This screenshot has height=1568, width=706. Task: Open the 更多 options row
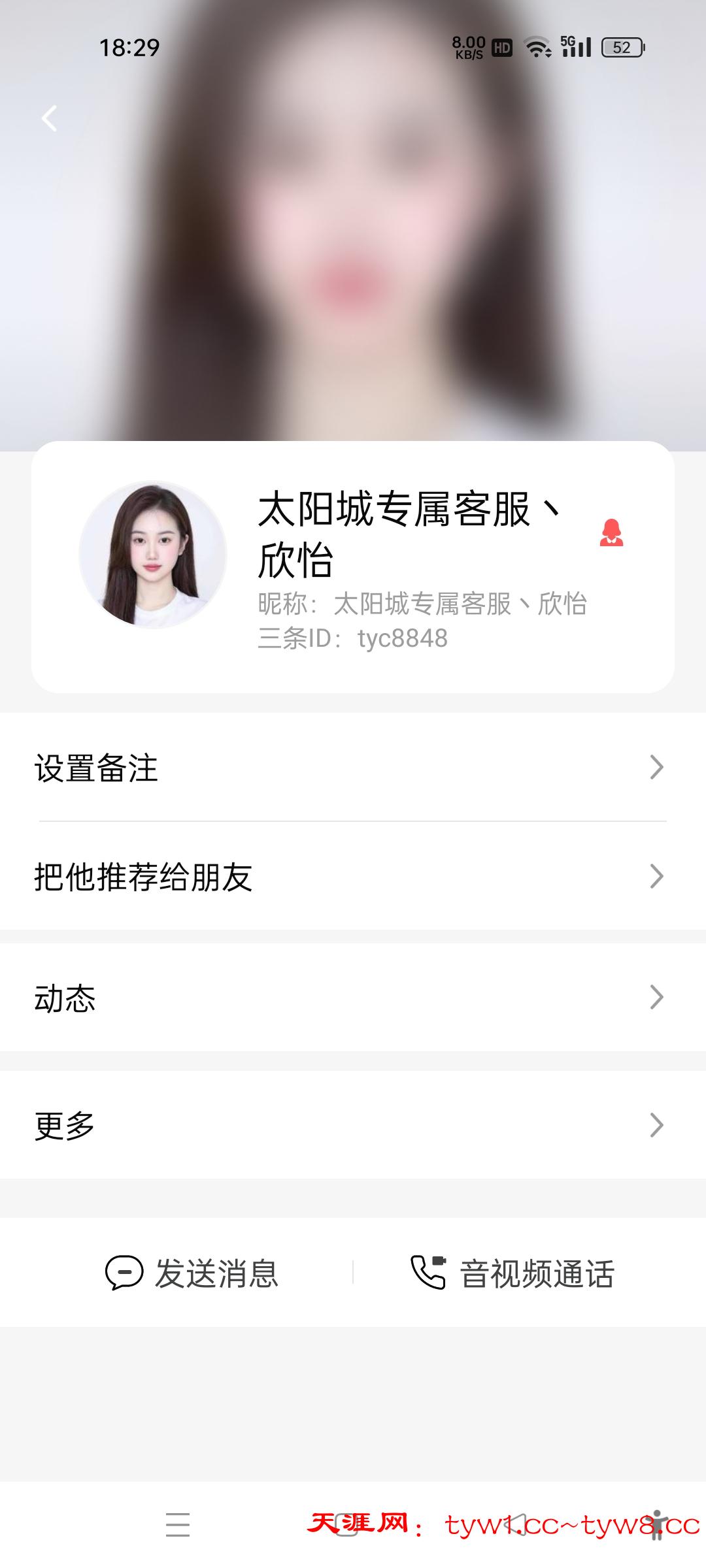click(353, 1125)
